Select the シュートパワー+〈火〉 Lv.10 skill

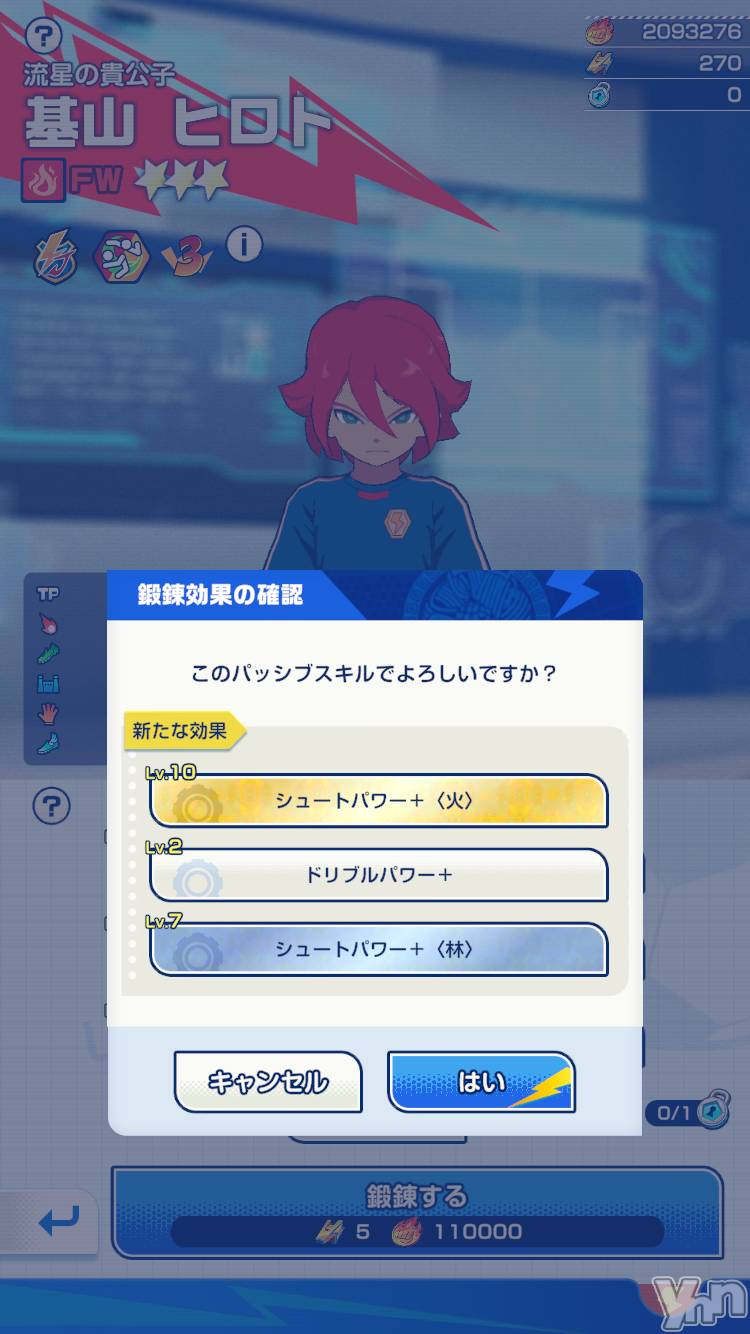[379, 800]
